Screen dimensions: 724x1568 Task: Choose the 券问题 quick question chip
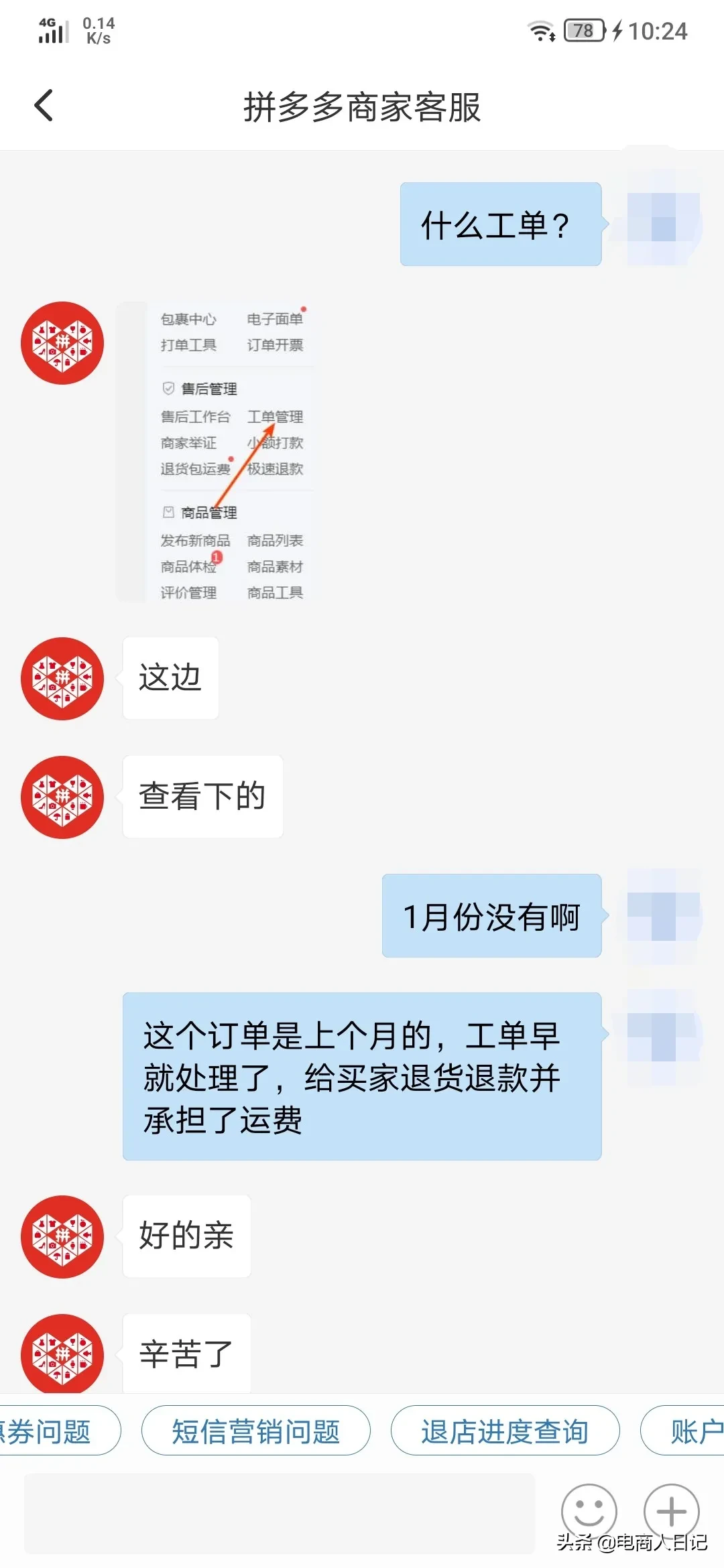(54, 1431)
